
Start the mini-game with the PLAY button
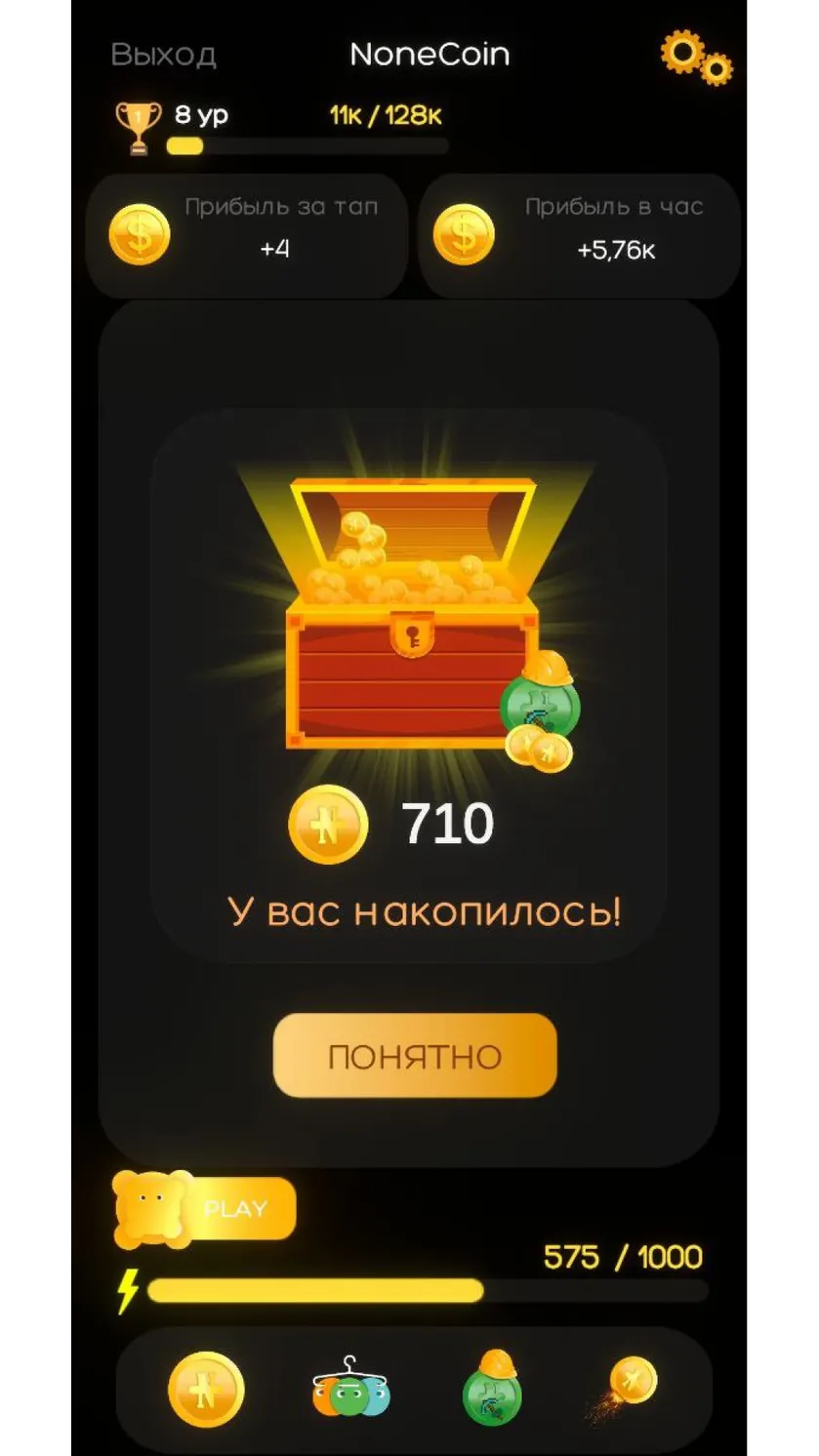pos(205,1210)
